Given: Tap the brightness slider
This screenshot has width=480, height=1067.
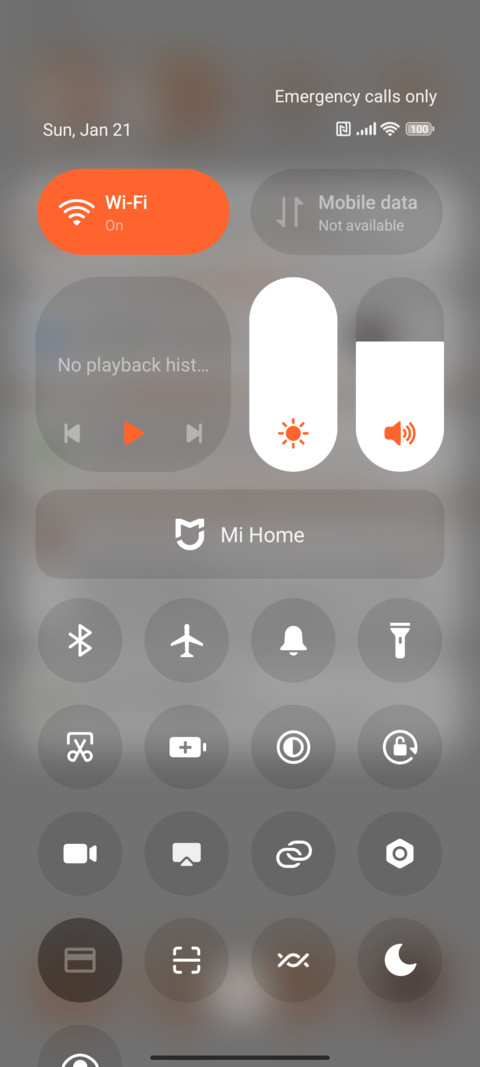Looking at the screenshot, I should [293, 374].
